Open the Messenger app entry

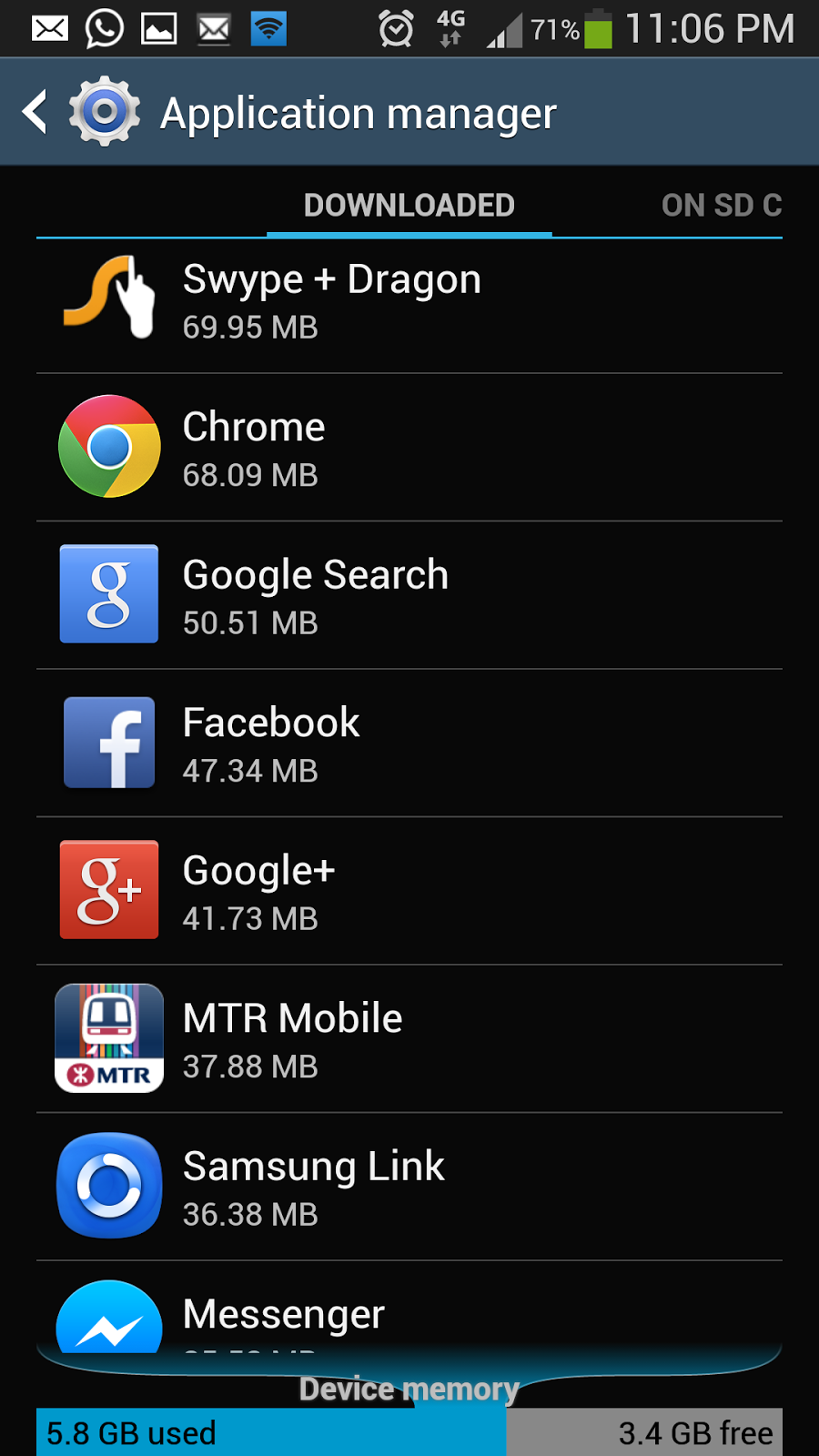coord(409,1315)
